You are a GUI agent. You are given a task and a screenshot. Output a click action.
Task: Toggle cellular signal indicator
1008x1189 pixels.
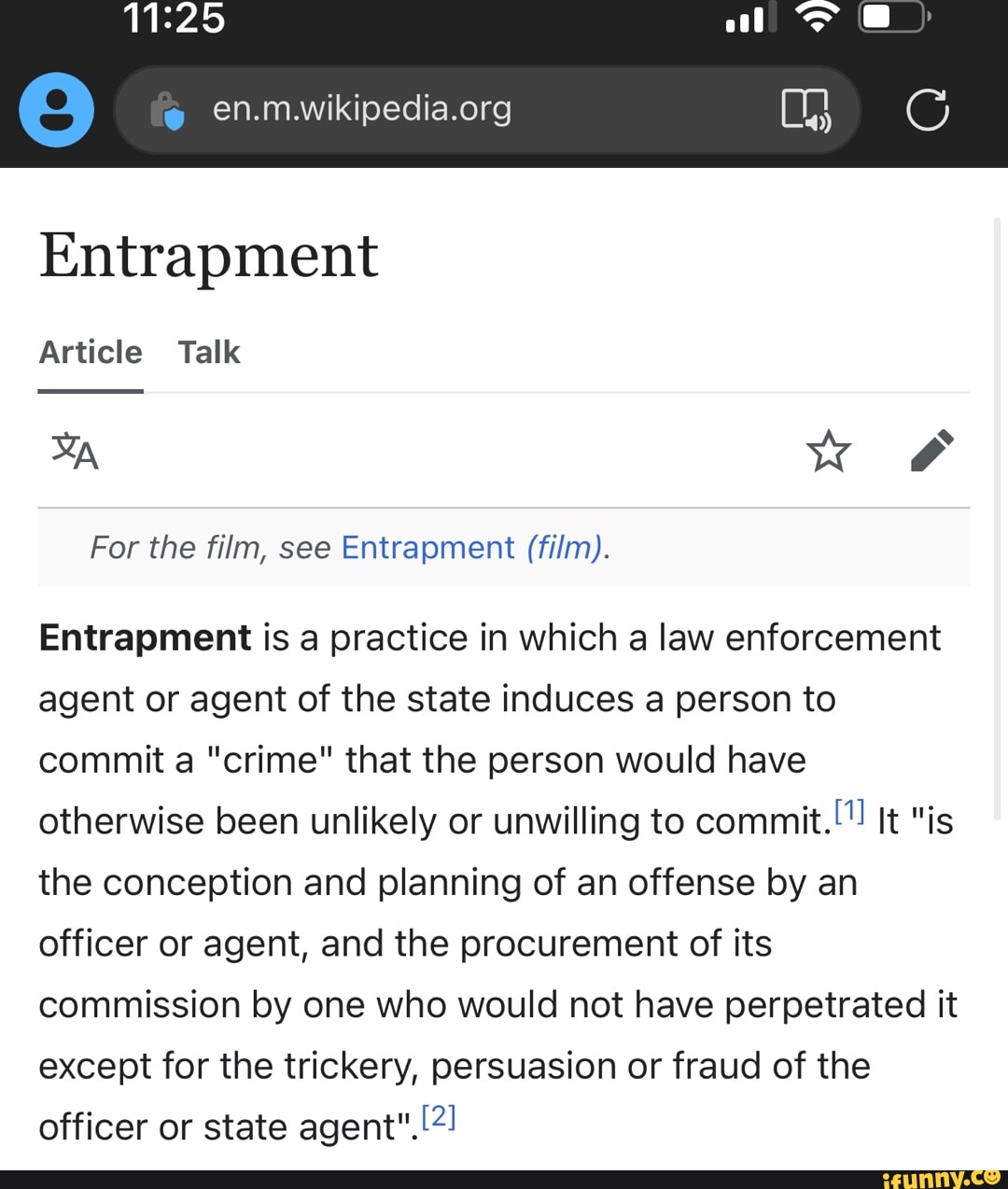(x=748, y=16)
